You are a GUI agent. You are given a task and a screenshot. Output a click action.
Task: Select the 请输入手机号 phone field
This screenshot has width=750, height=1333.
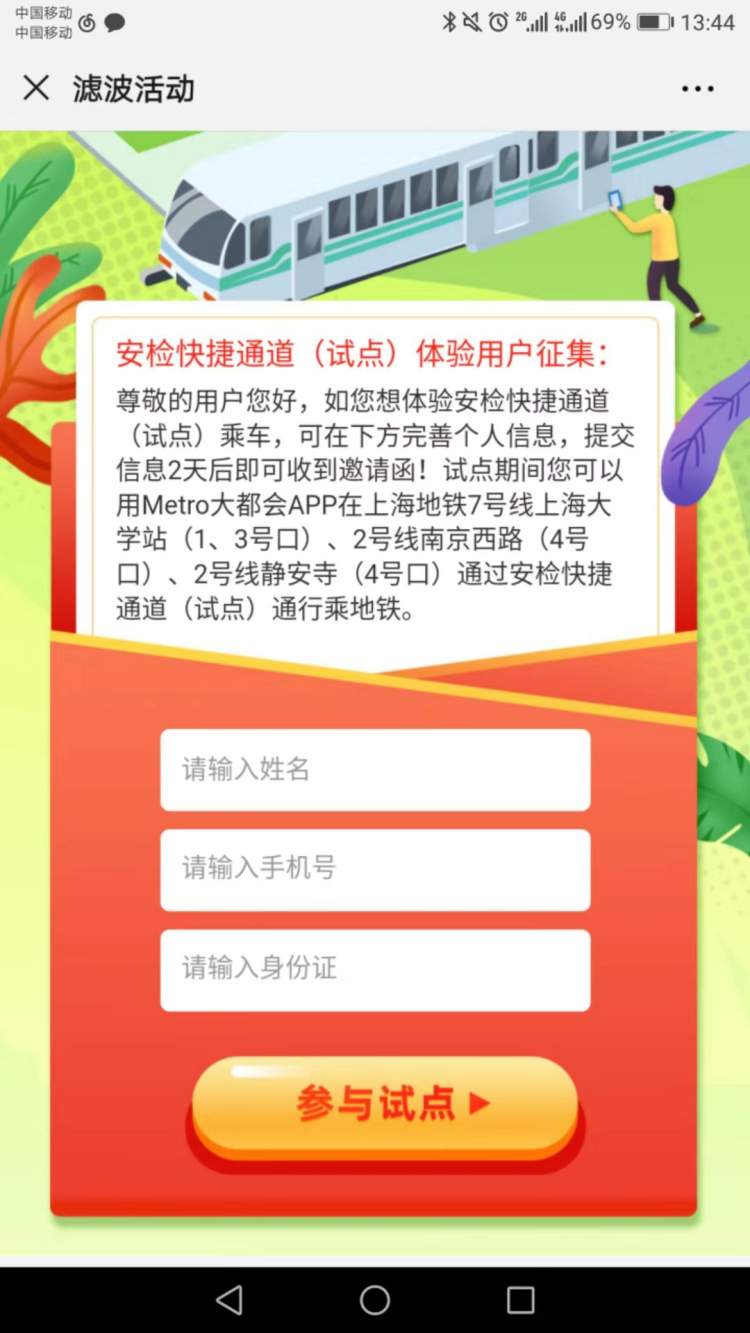pyautogui.click(x=375, y=869)
